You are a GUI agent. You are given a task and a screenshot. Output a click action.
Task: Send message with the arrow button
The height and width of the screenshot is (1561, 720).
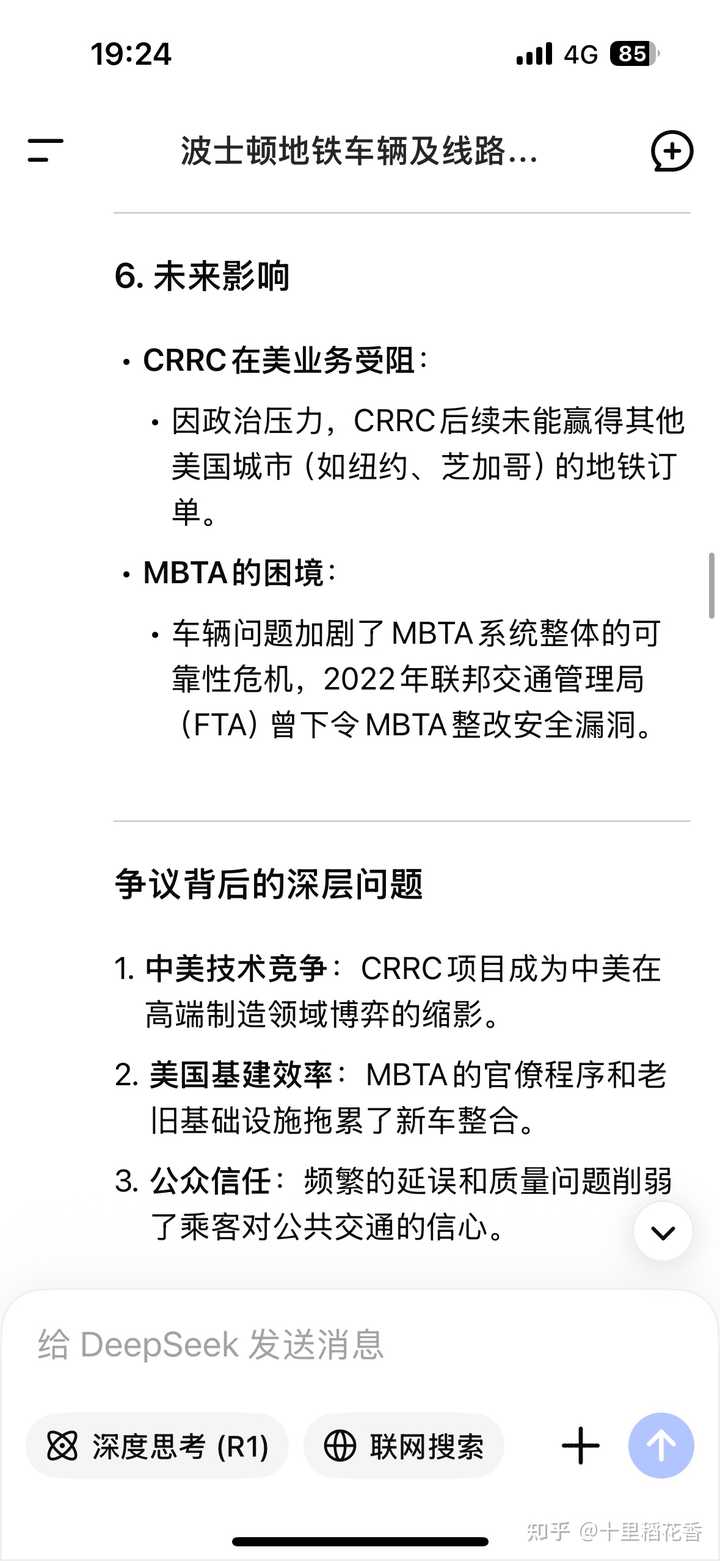(x=661, y=1446)
